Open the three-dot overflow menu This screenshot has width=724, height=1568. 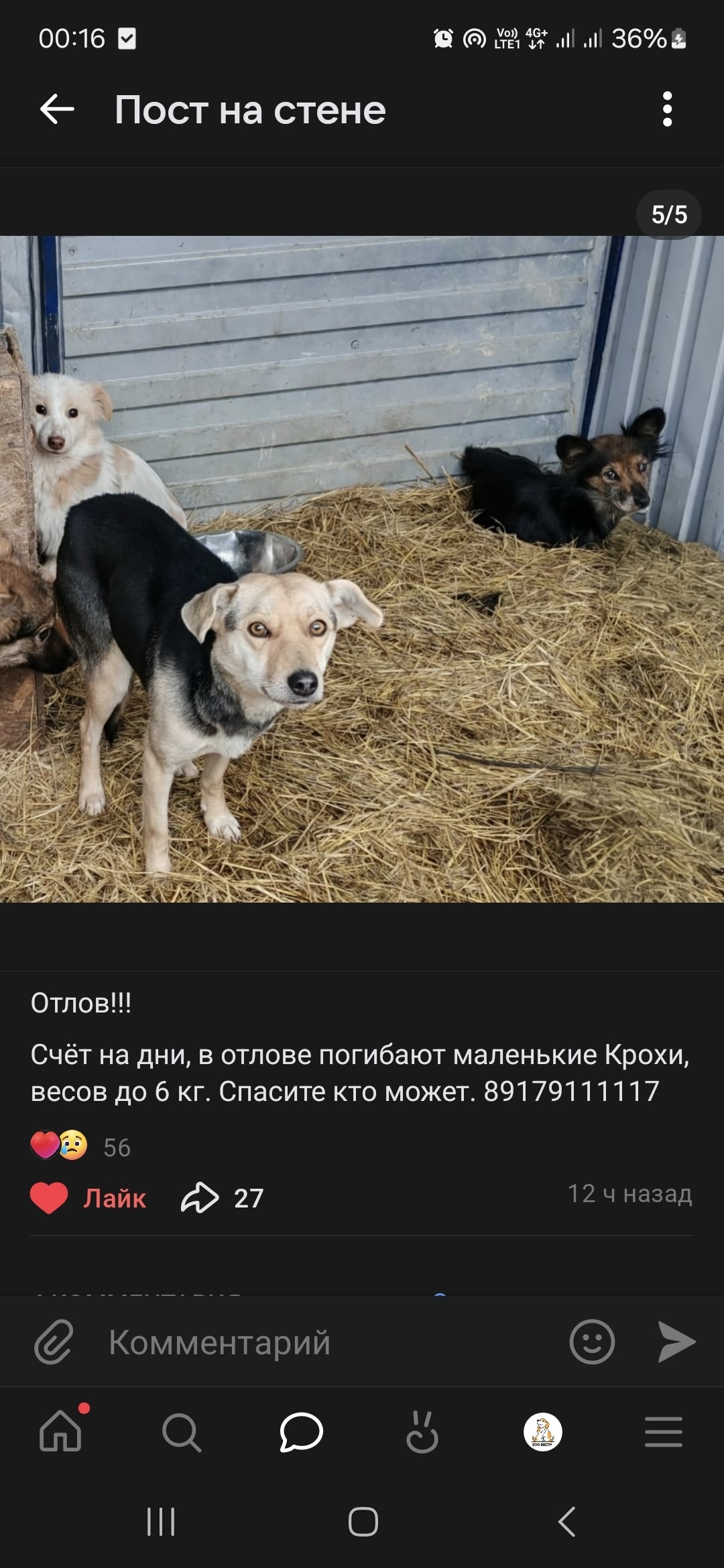click(x=666, y=109)
